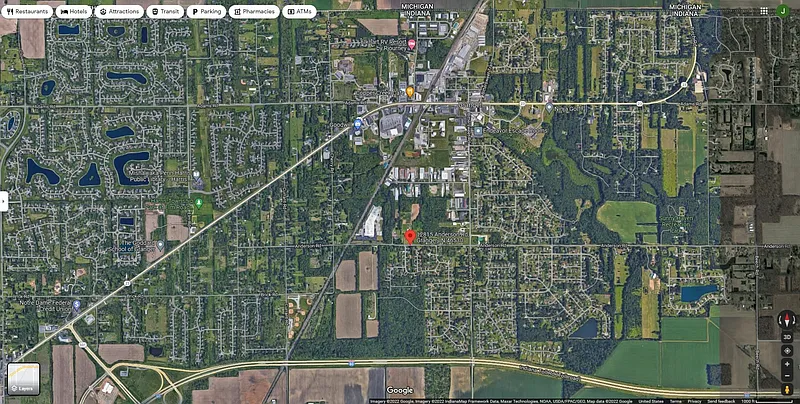Expand the collapsed side panel
The width and height of the screenshot is (800, 404).
pos(4,201)
